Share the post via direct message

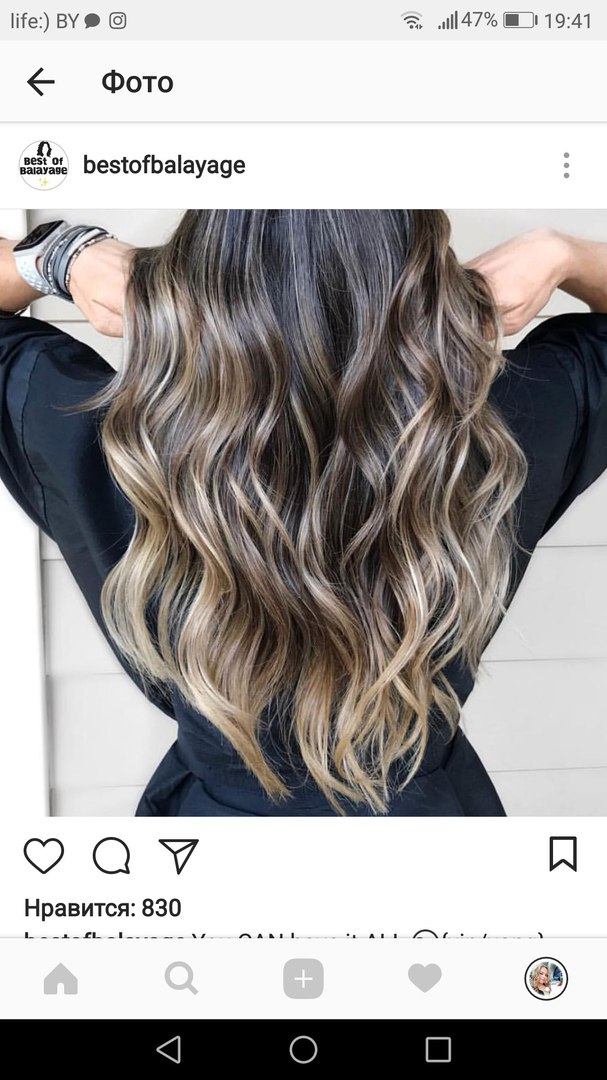(x=179, y=855)
